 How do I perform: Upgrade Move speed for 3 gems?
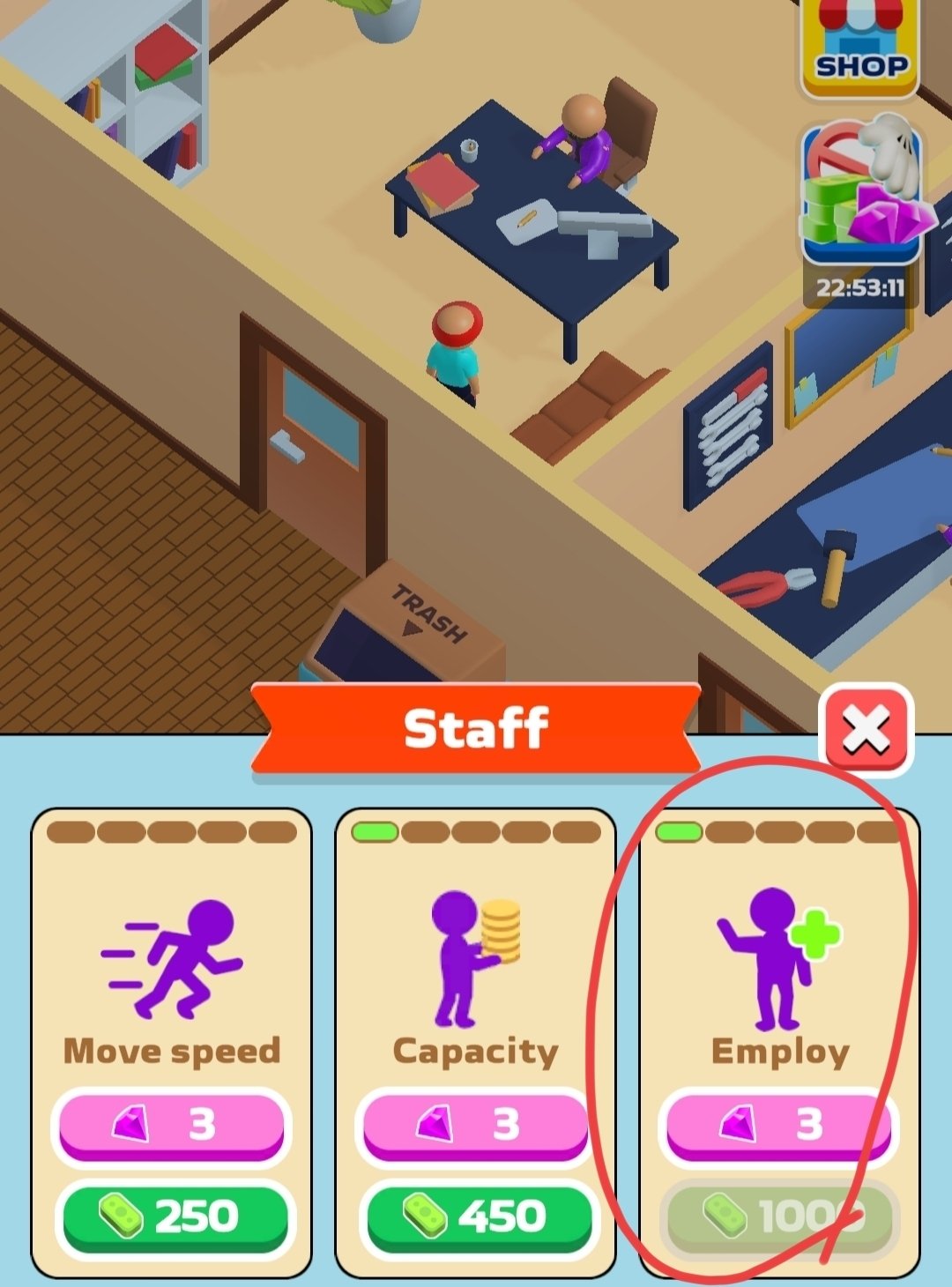172,1125
